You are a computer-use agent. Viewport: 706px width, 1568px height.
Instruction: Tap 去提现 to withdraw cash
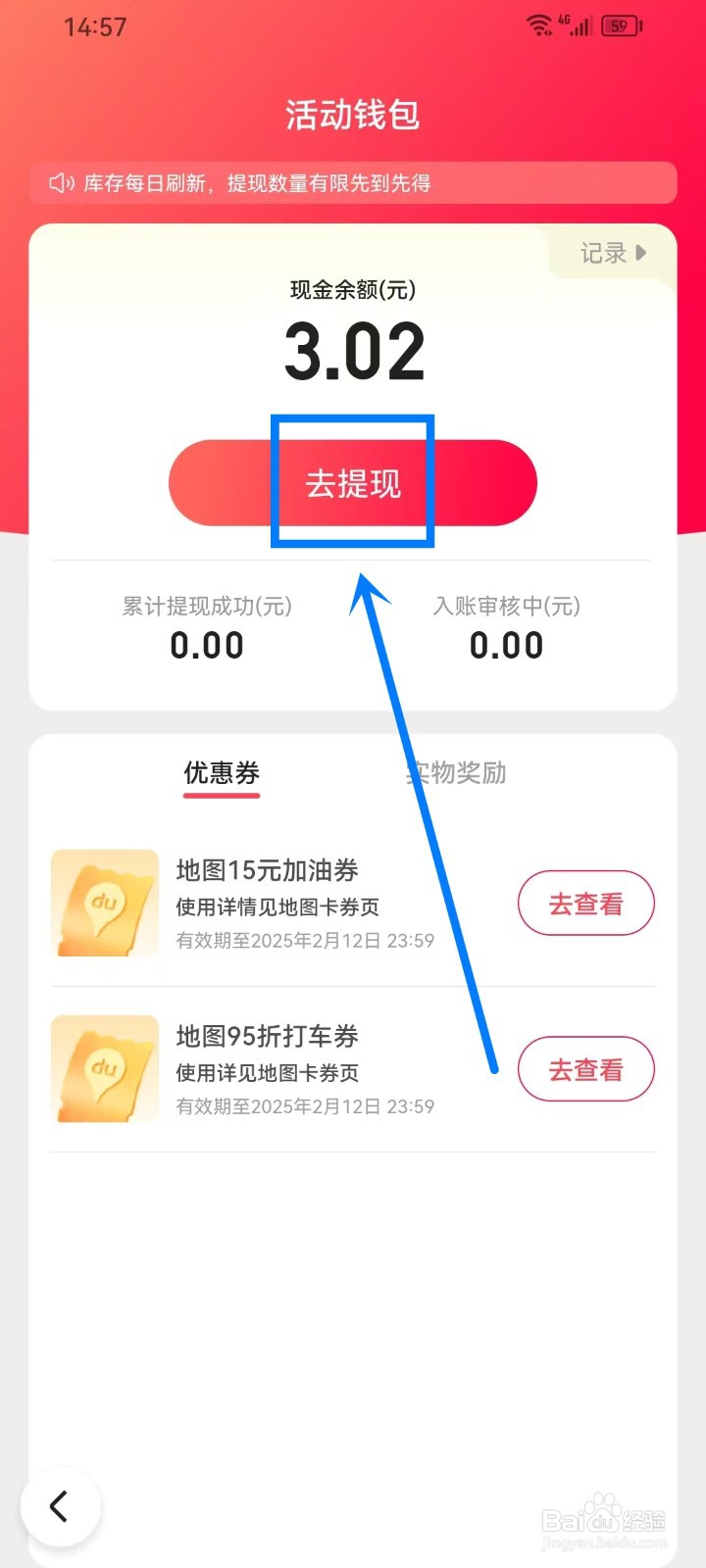pos(352,482)
